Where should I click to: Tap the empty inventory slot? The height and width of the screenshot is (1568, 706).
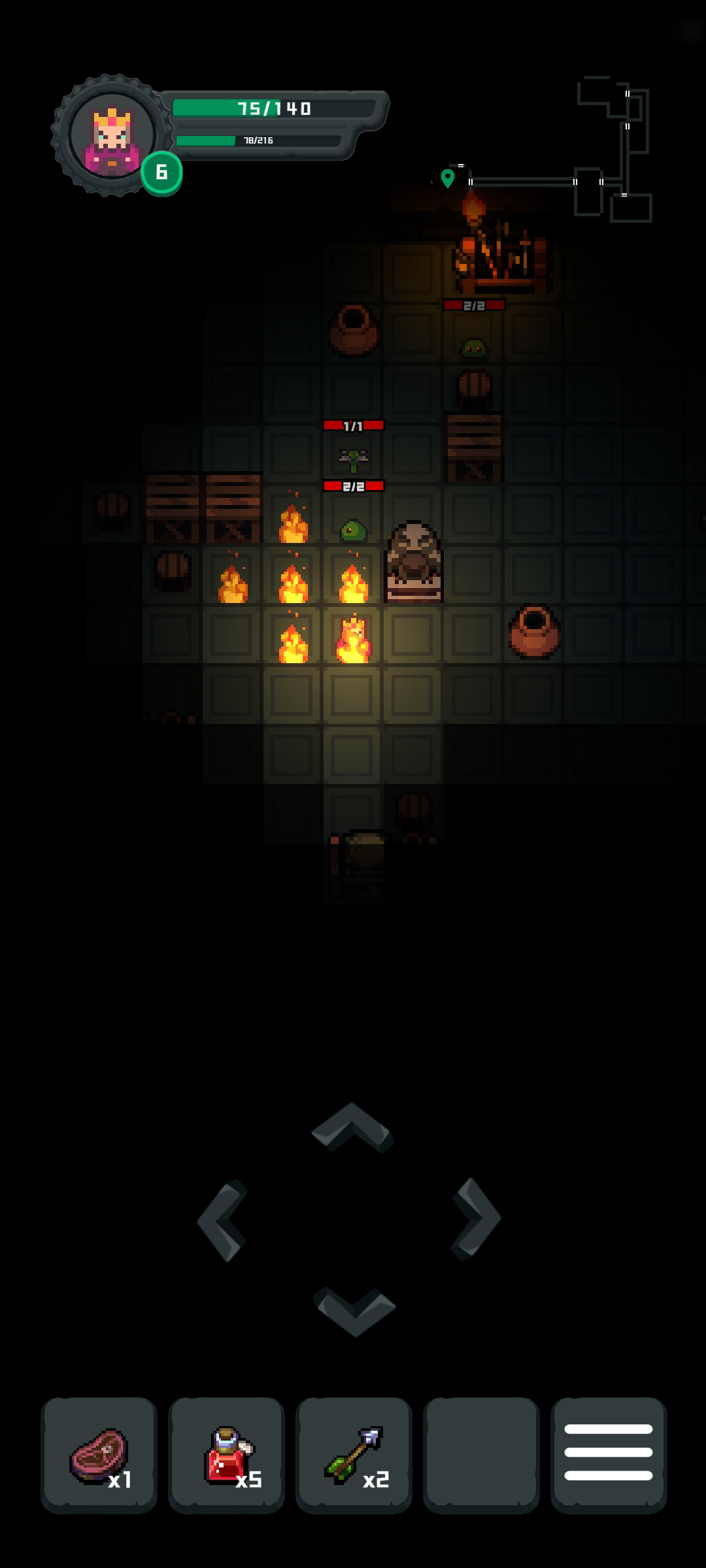[x=482, y=1454]
